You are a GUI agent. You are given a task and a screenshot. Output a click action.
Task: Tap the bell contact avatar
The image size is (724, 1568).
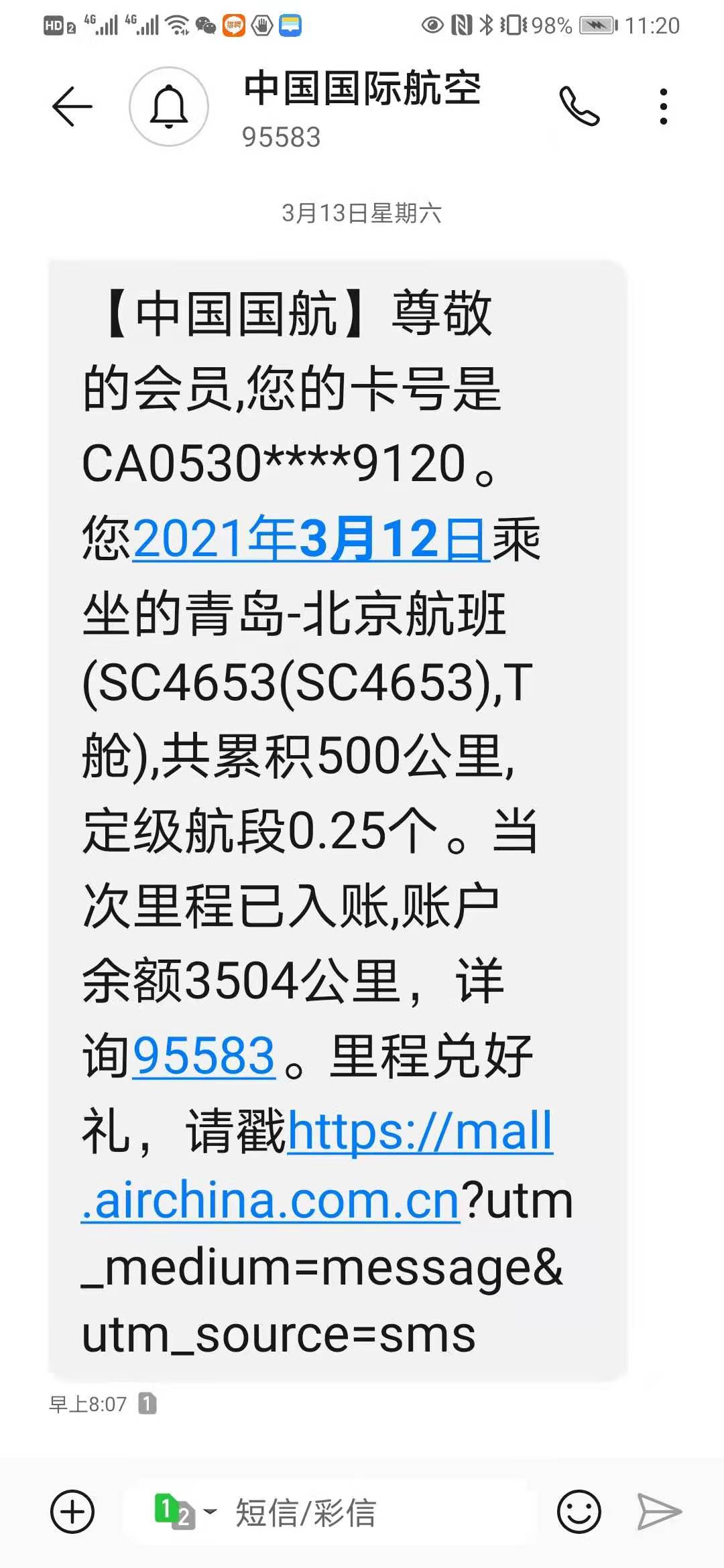(x=169, y=107)
